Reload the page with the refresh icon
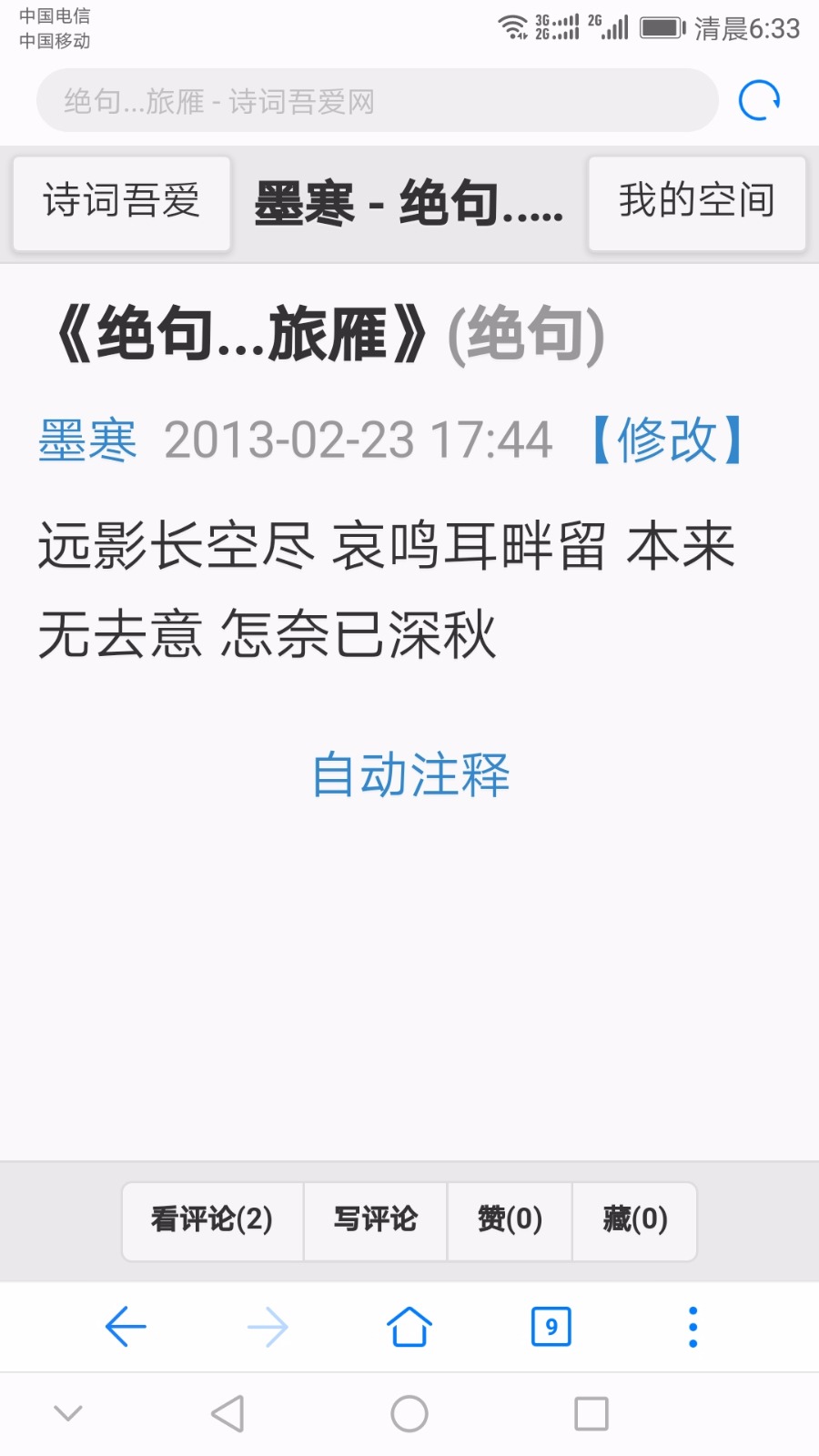This screenshot has height=1456, width=819. 759,101
